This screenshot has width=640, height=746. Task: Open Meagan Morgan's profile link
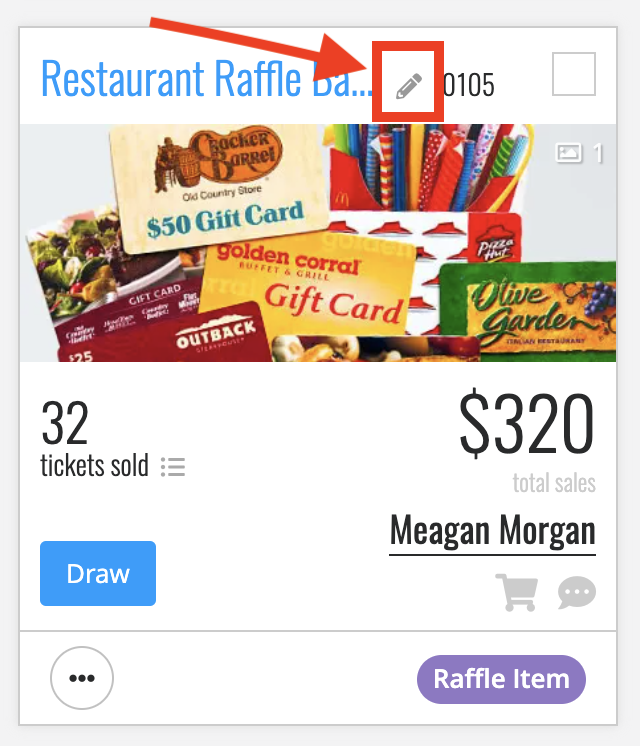[492, 531]
